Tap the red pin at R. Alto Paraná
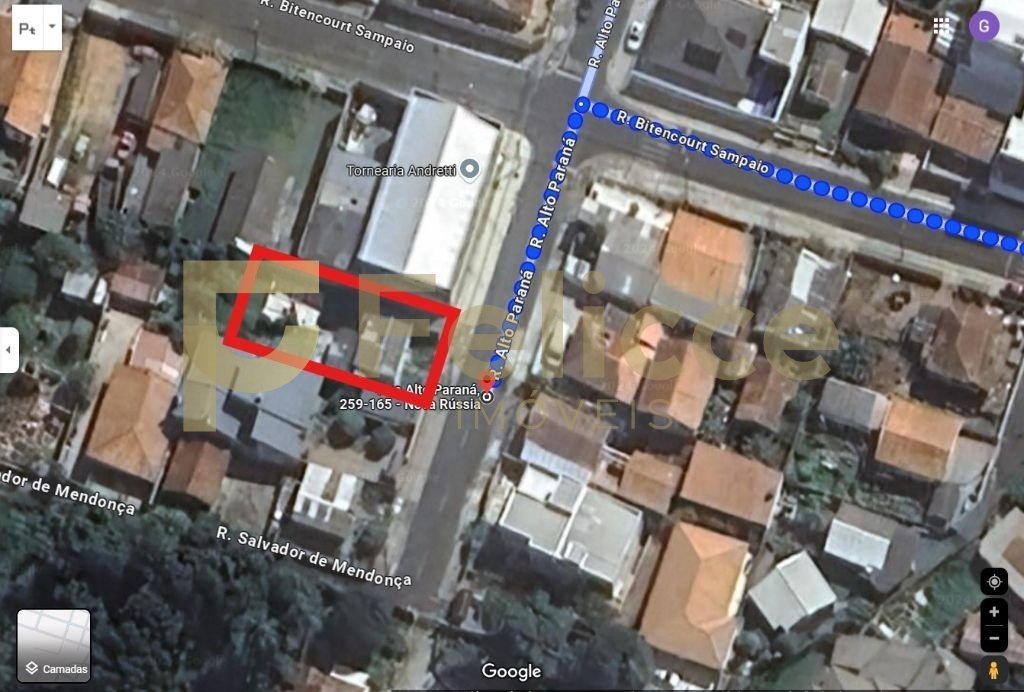 487,381
